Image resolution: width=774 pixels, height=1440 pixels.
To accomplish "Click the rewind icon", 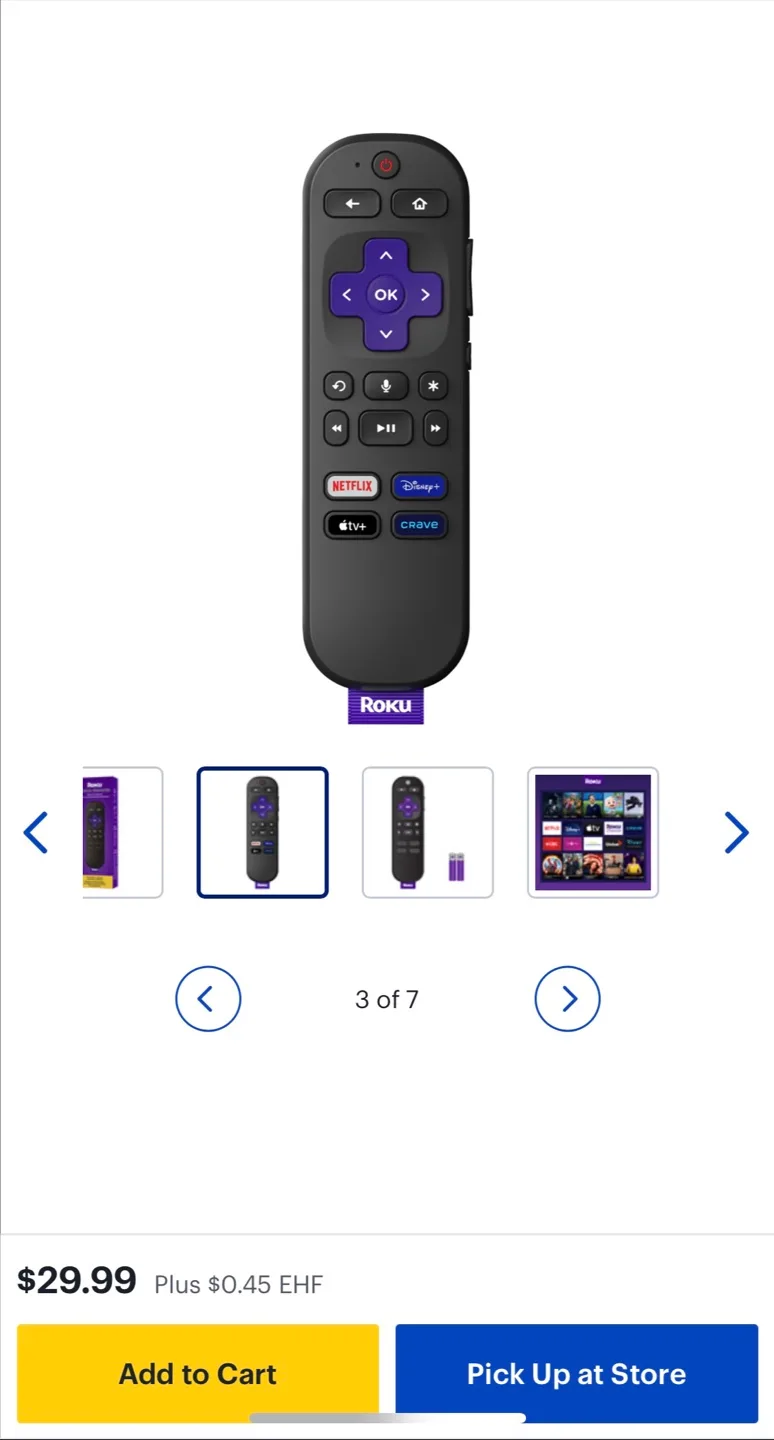I will click(x=337, y=428).
